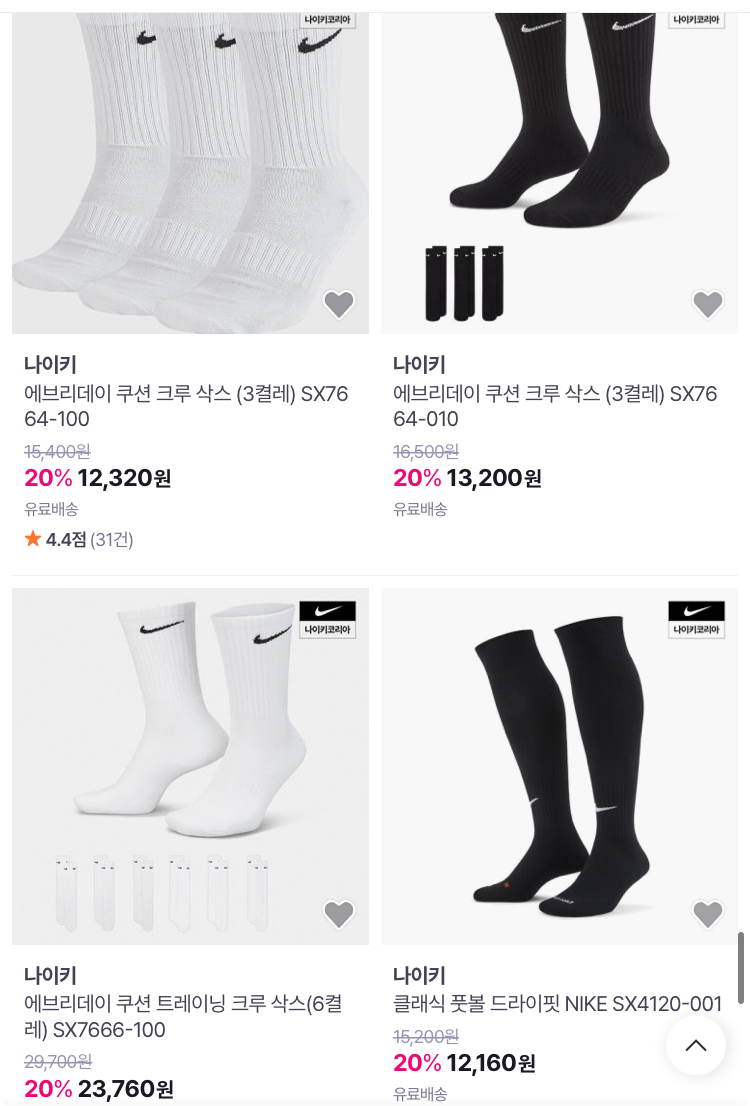Open the black football SX4120-001 socks product
The width and height of the screenshot is (750, 1106).
pyautogui.click(x=557, y=1003)
